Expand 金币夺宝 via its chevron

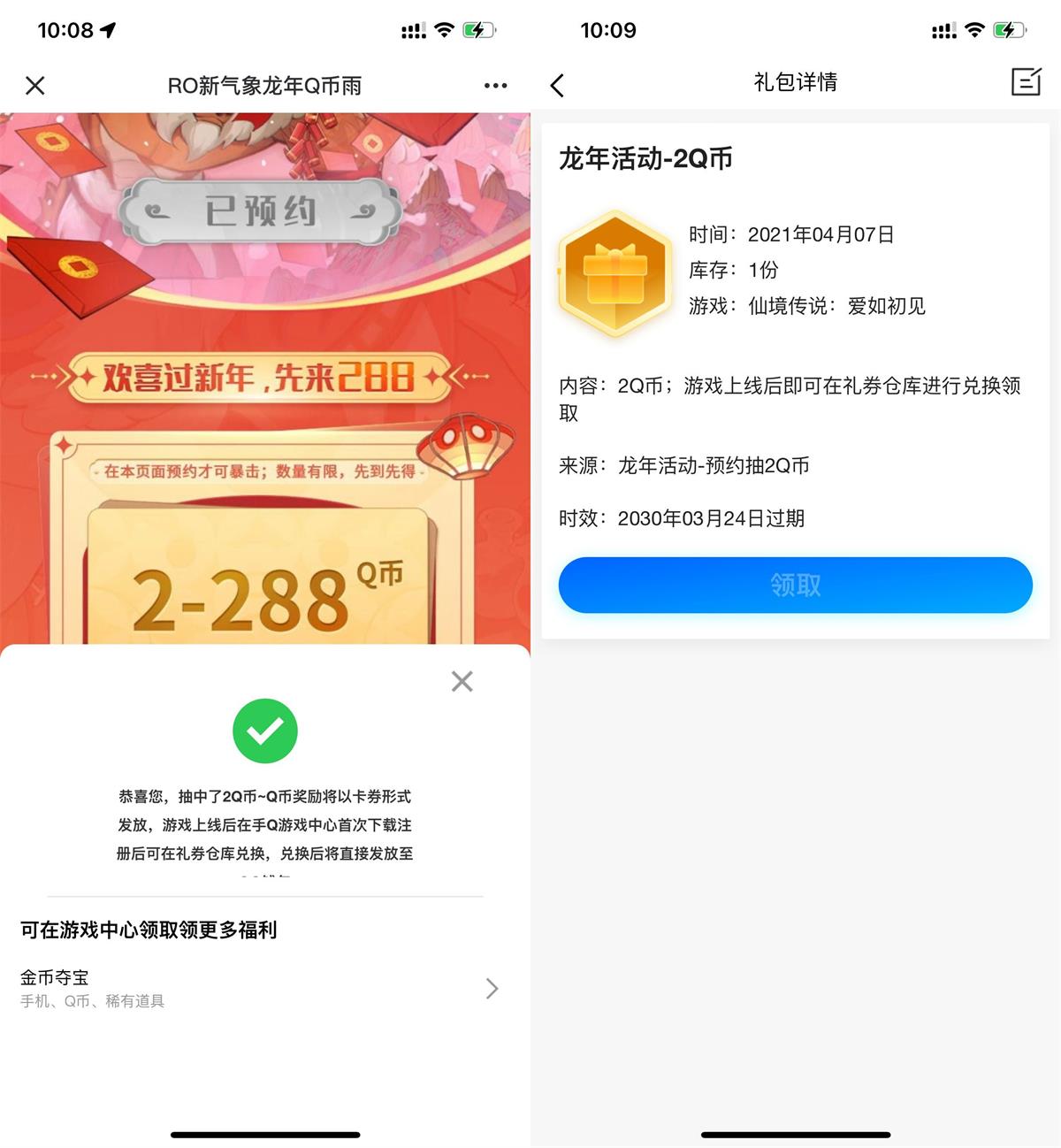tap(492, 989)
